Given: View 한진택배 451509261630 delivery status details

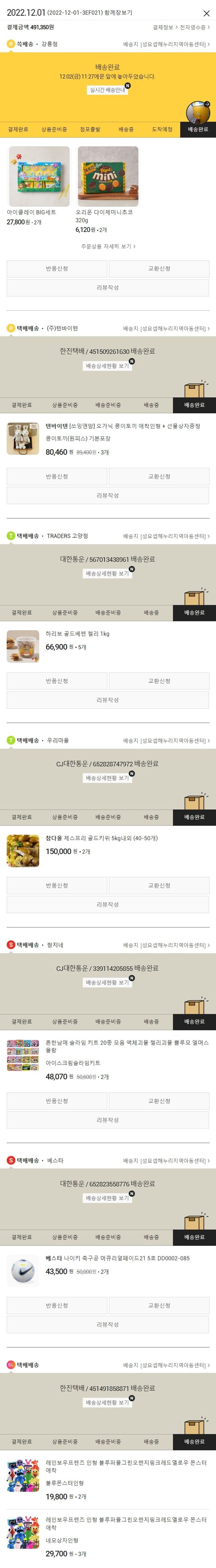Looking at the screenshot, I should [x=107, y=366].
